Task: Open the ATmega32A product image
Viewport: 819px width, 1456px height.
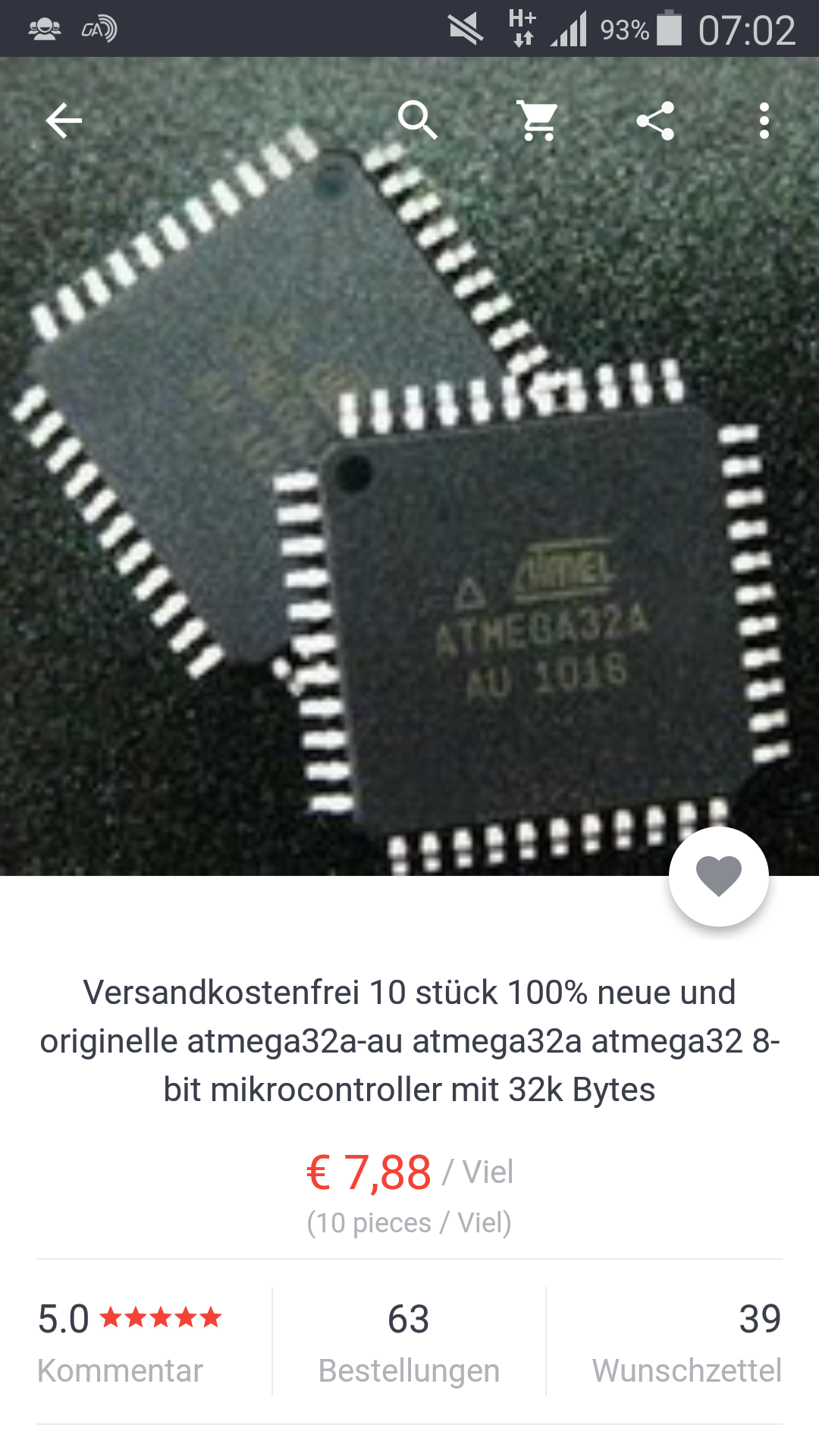Action: [409, 466]
